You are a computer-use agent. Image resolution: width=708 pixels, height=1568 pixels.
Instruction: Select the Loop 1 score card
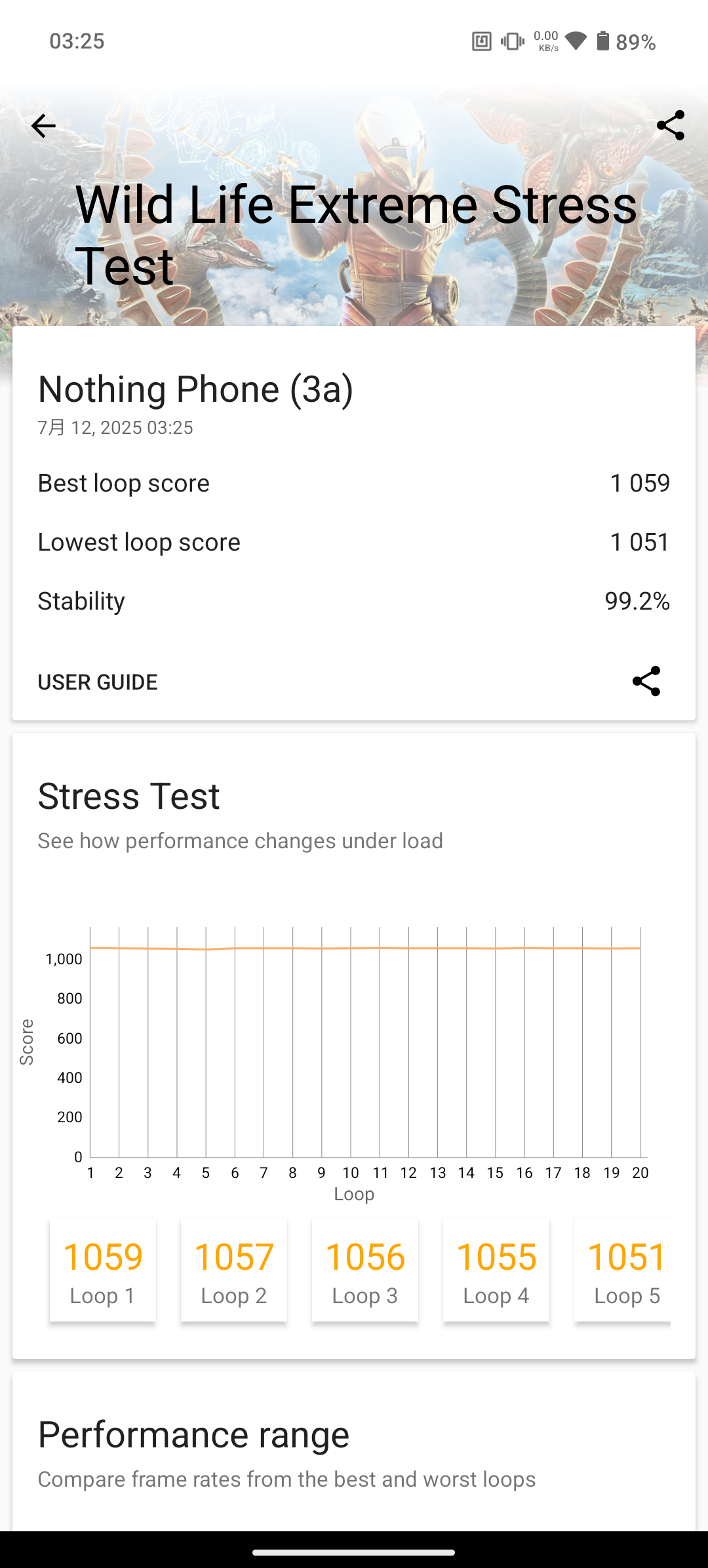103,1270
